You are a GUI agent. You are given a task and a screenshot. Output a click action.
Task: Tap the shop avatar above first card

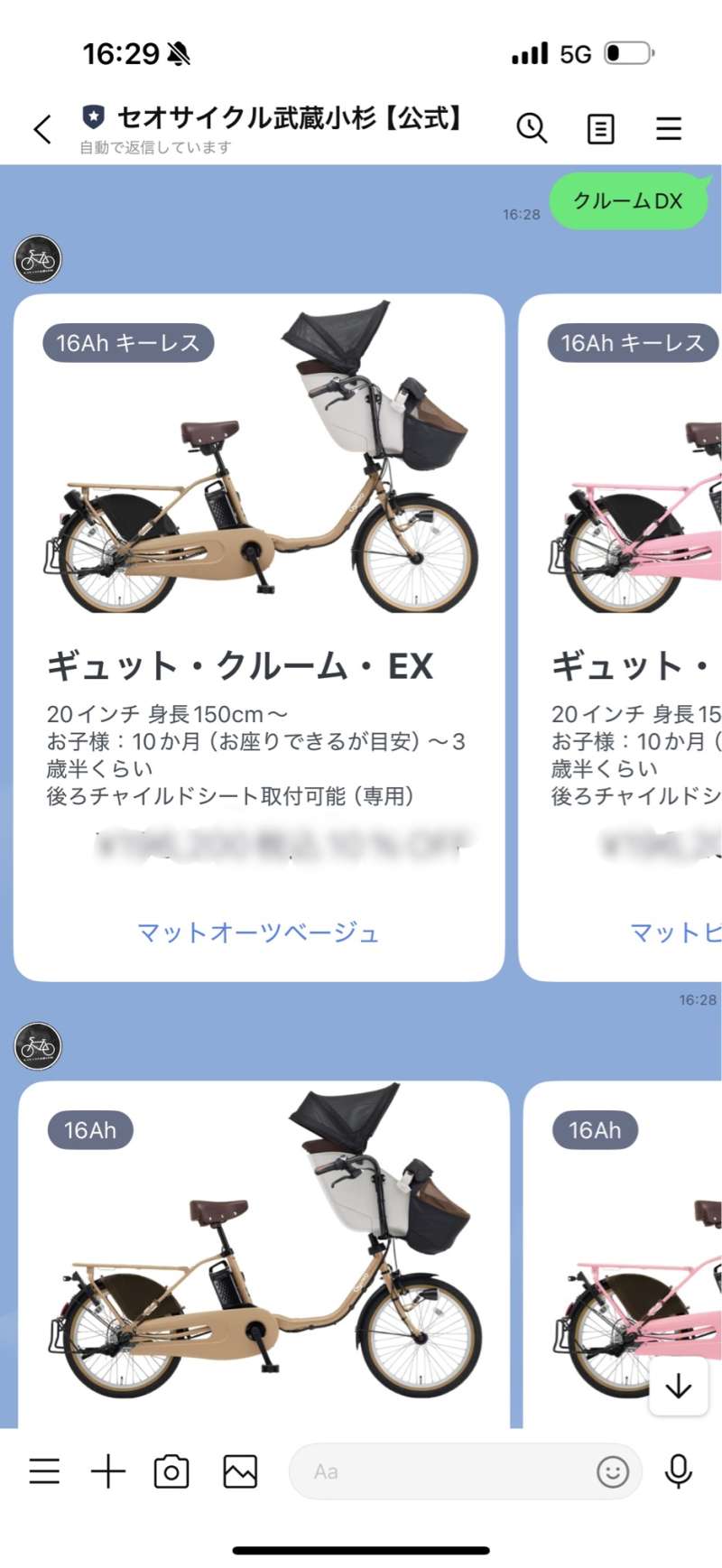click(x=38, y=259)
